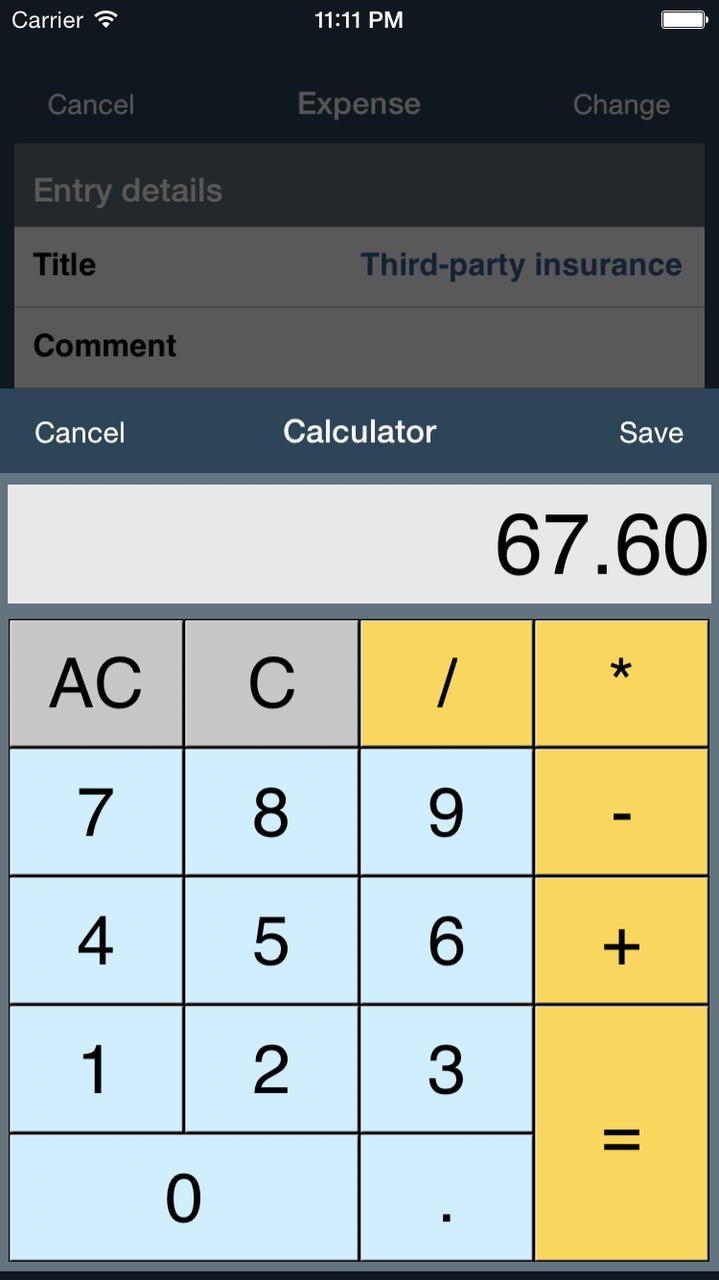719x1280 pixels.
Task: Select the multiply operator
Action: point(621,683)
